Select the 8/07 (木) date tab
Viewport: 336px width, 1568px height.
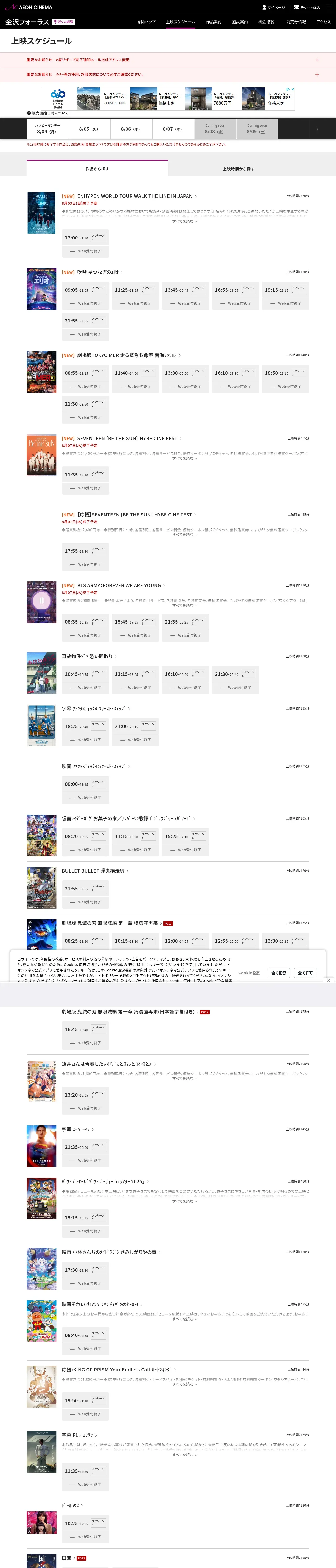coord(172,129)
